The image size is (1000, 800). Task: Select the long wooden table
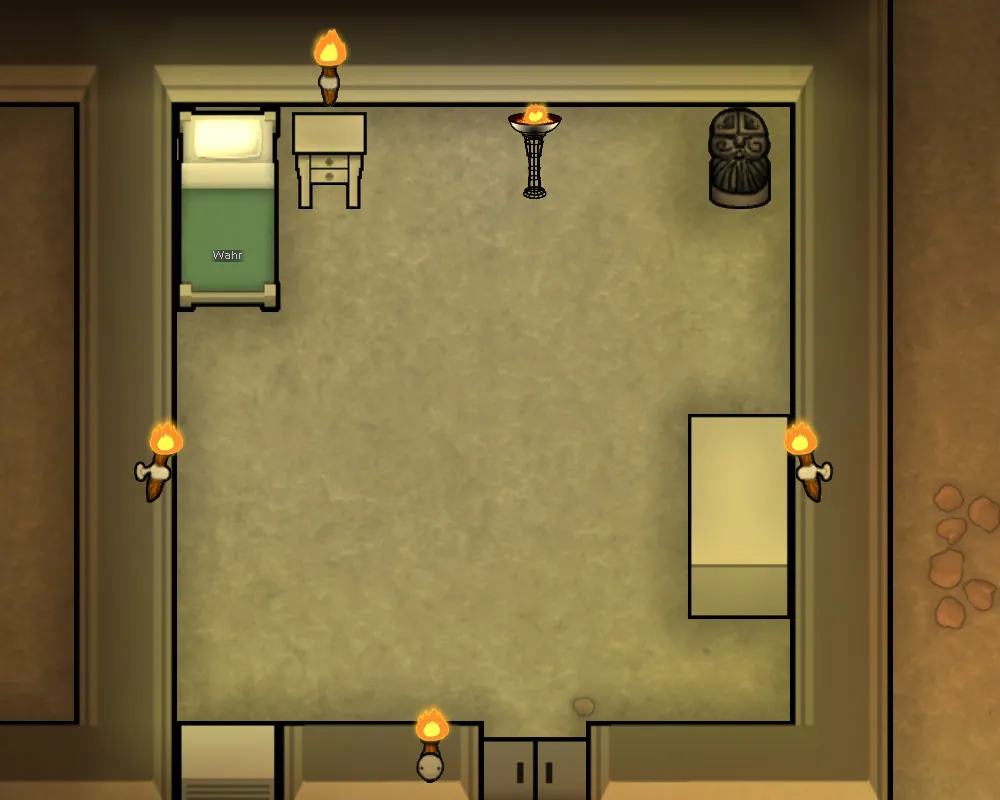[x=739, y=515]
